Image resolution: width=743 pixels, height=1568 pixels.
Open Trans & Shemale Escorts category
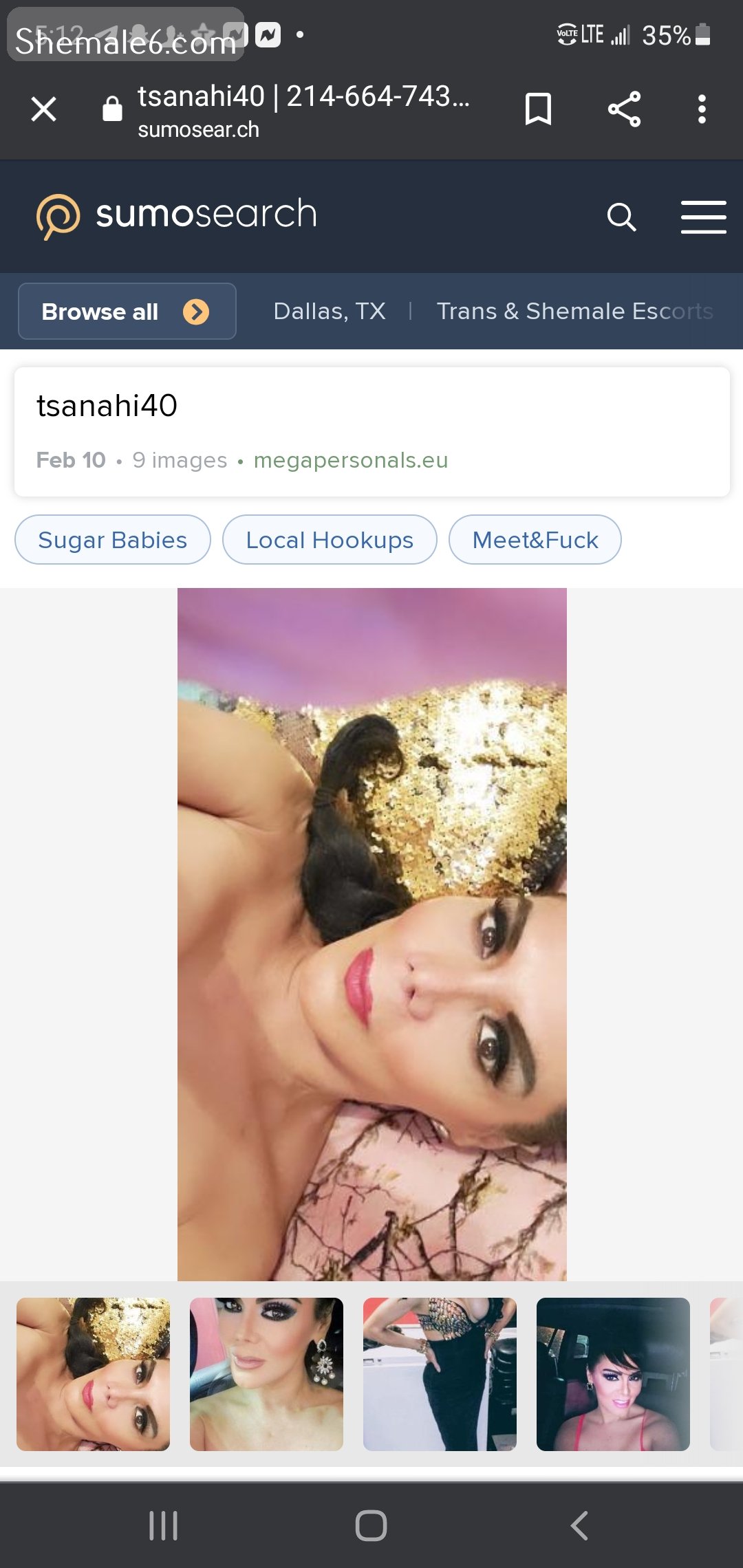[x=574, y=311]
